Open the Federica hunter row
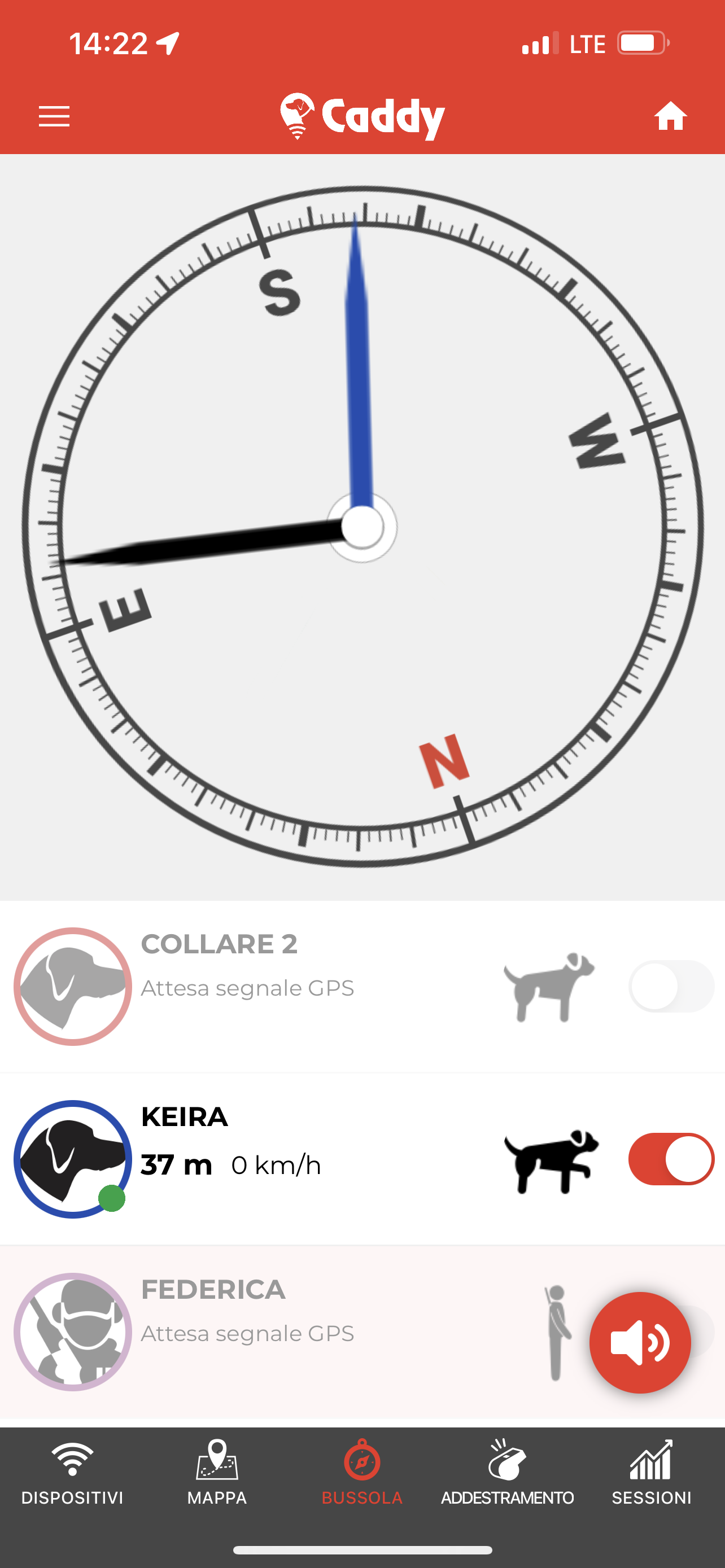Viewport: 725px width, 1568px height. 362,1333
